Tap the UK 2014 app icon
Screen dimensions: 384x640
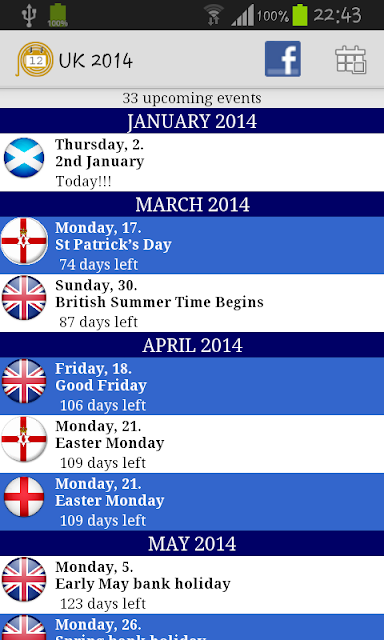[x=35, y=60]
